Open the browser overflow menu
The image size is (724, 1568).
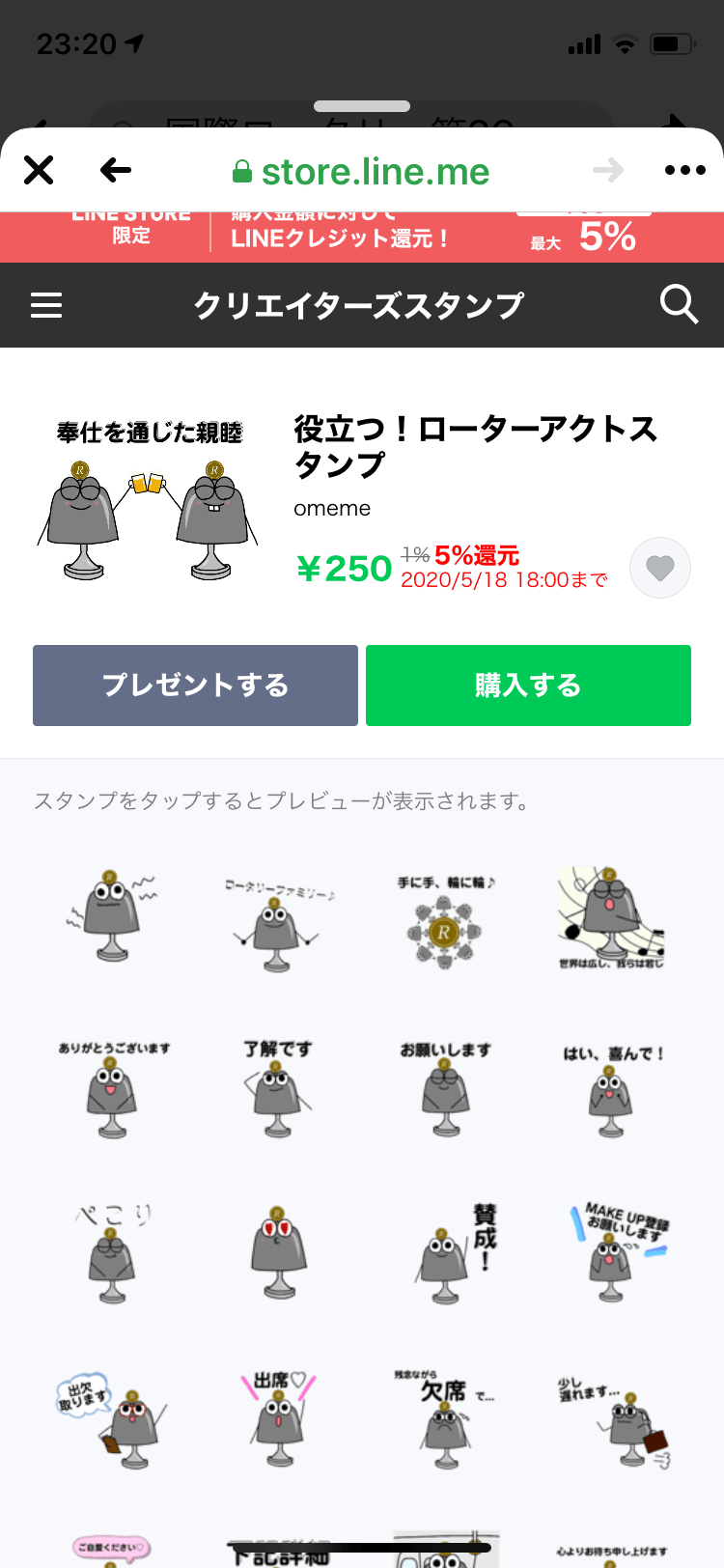click(x=684, y=171)
